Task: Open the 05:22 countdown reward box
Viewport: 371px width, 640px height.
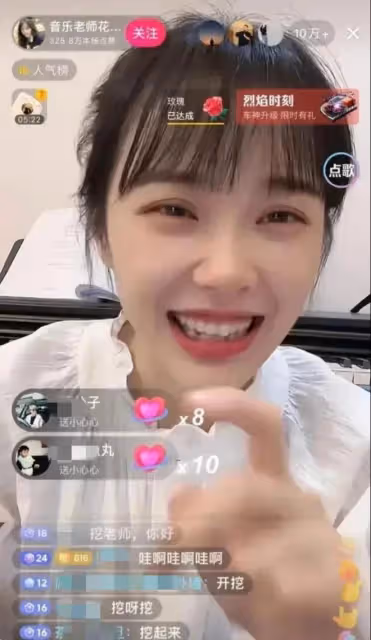Action: pos(29,107)
